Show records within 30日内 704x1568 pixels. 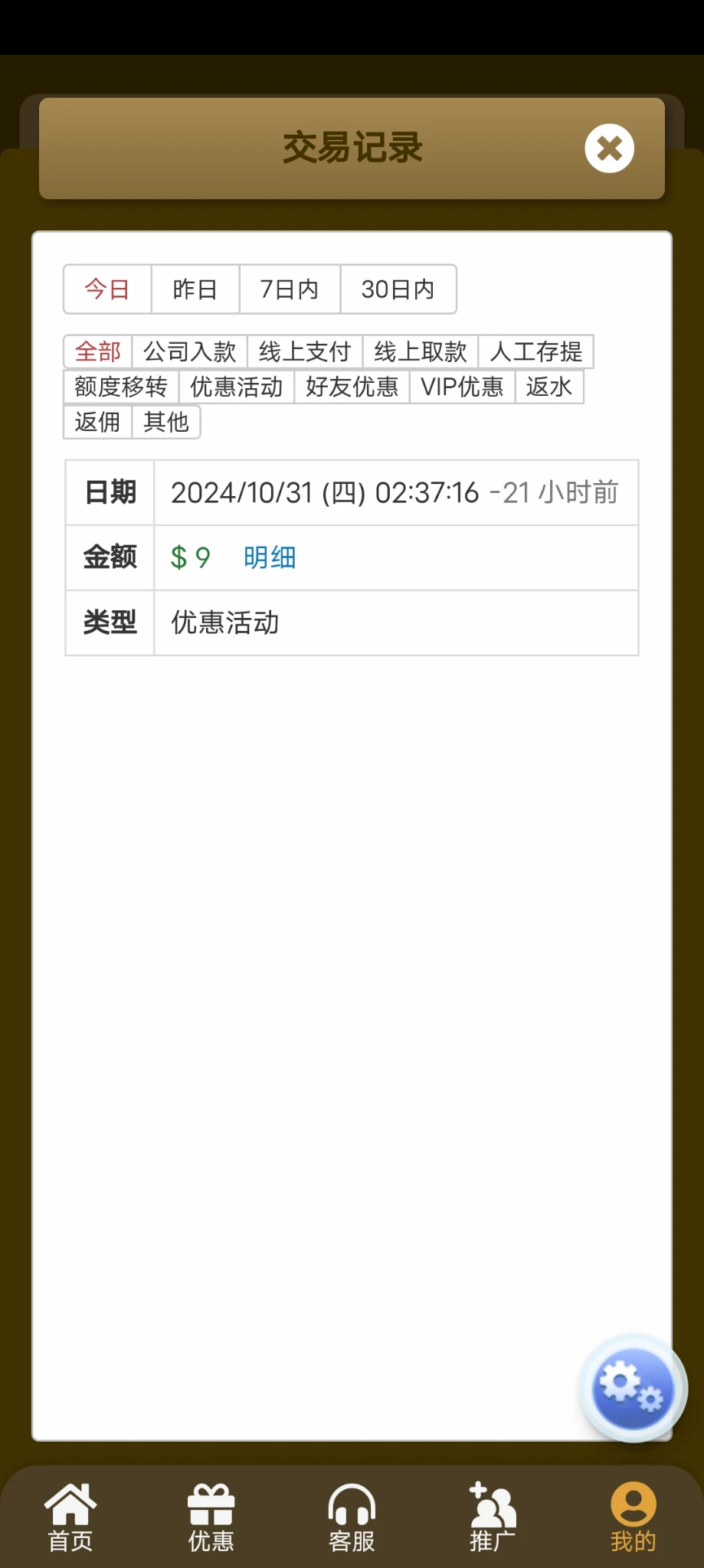click(398, 289)
